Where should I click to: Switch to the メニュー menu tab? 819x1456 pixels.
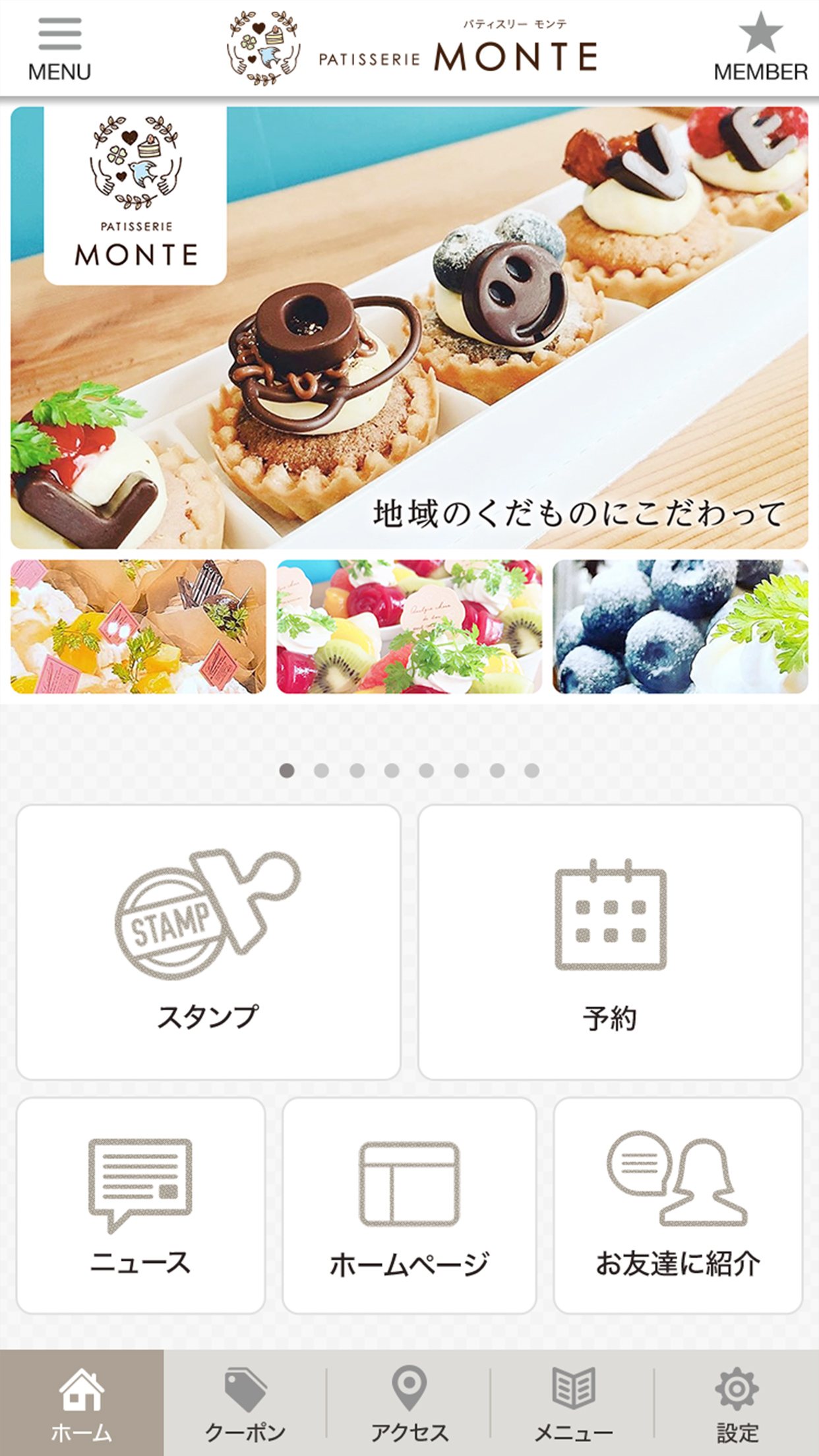click(573, 1403)
